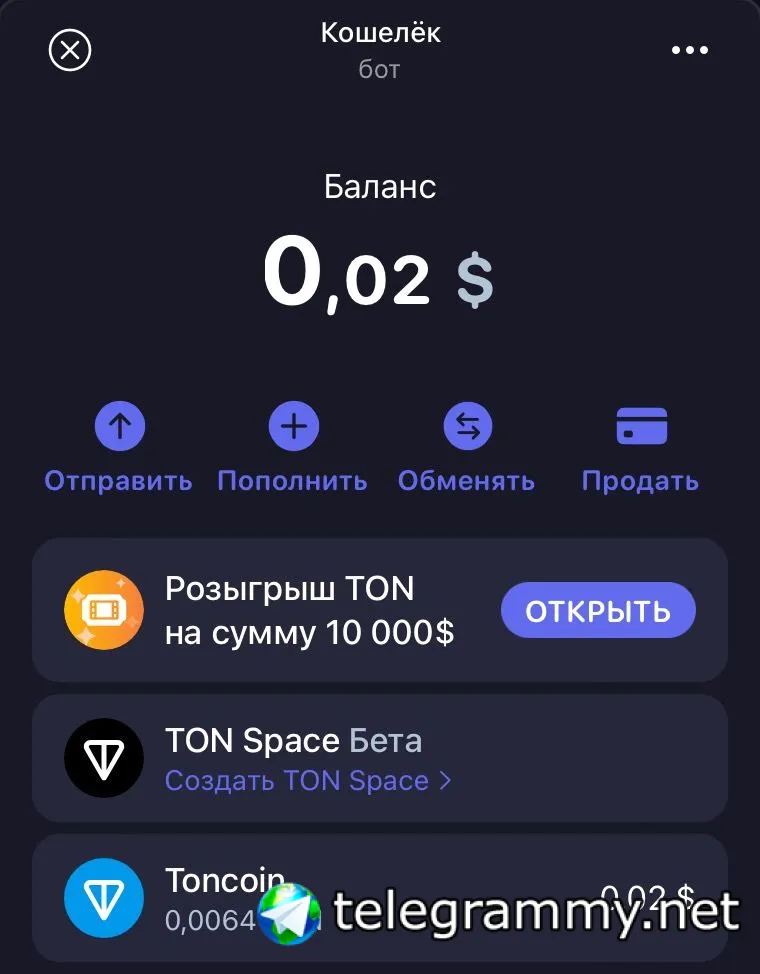Follow the Создать TON Space link

point(308,781)
